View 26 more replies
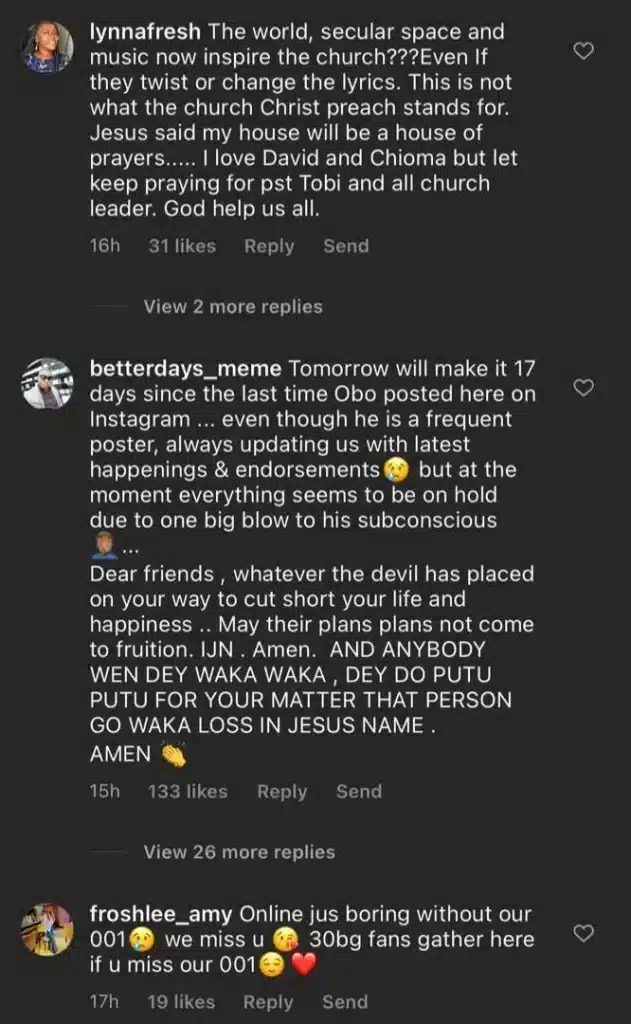The height and width of the screenshot is (1024, 631). point(239,852)
